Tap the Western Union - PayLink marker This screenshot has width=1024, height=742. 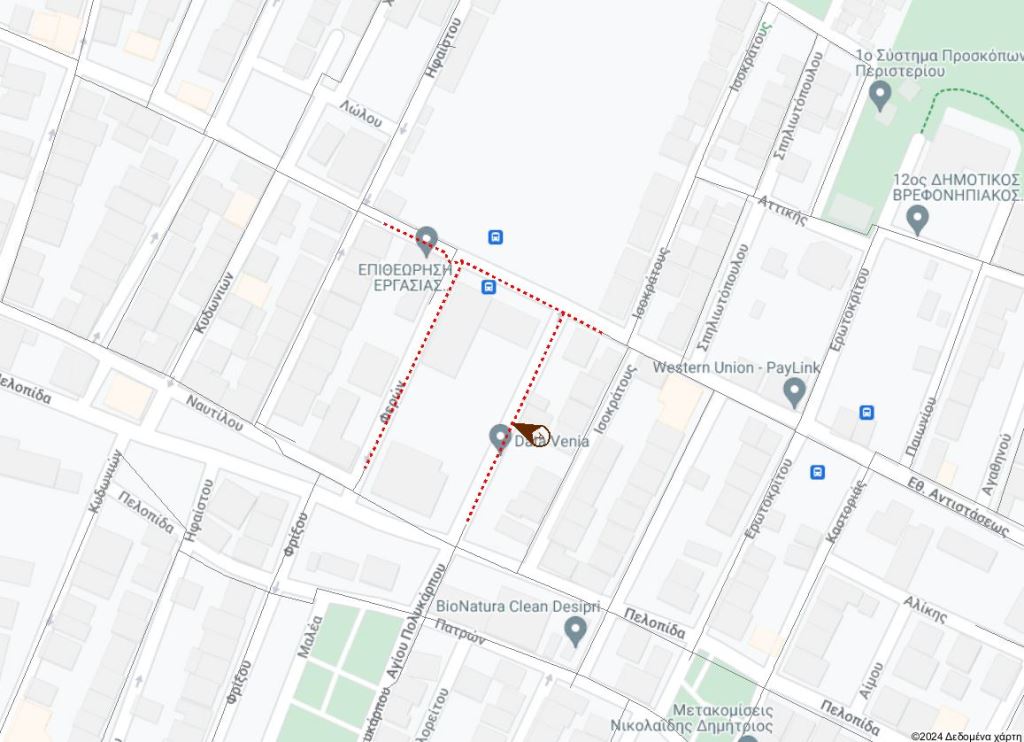[795, 391]
